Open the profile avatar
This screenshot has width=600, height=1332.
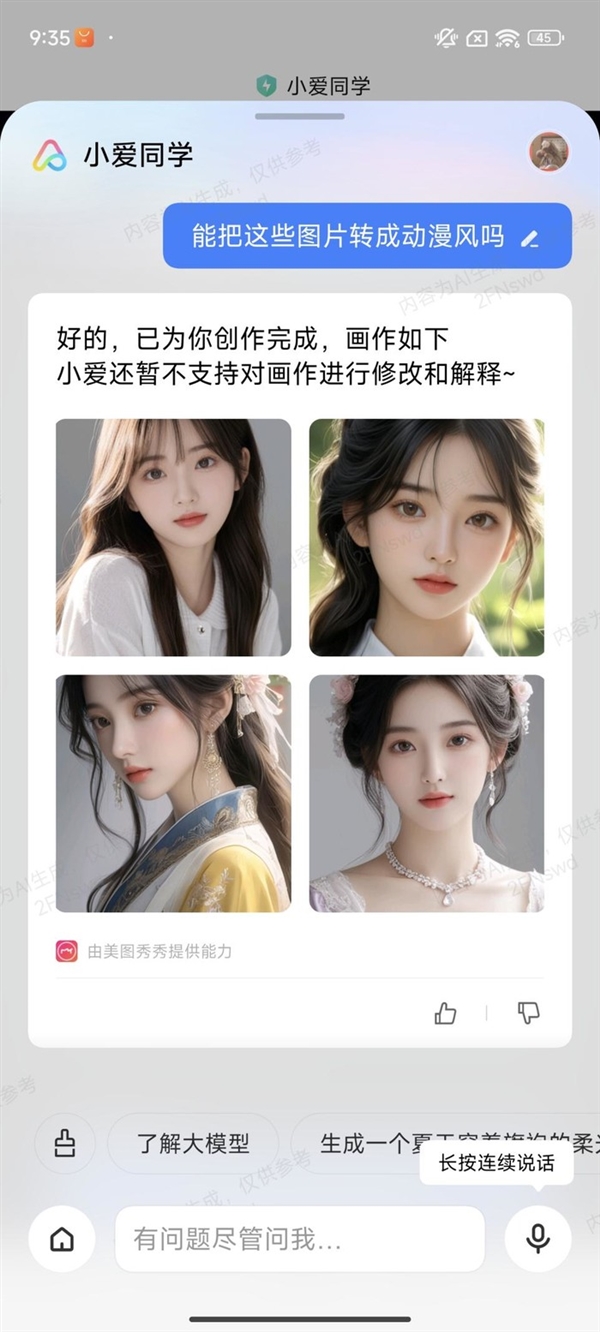click(x=548, y=152)
